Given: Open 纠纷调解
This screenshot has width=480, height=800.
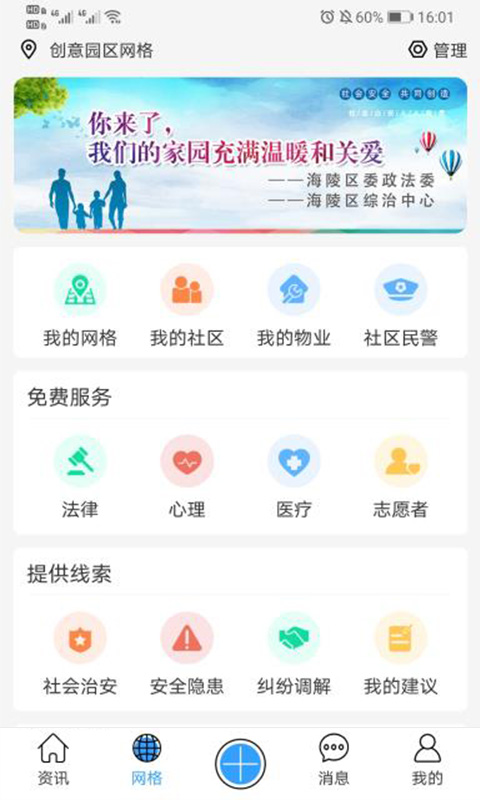Looking at the screenshot, I should (x=294, y=654).
